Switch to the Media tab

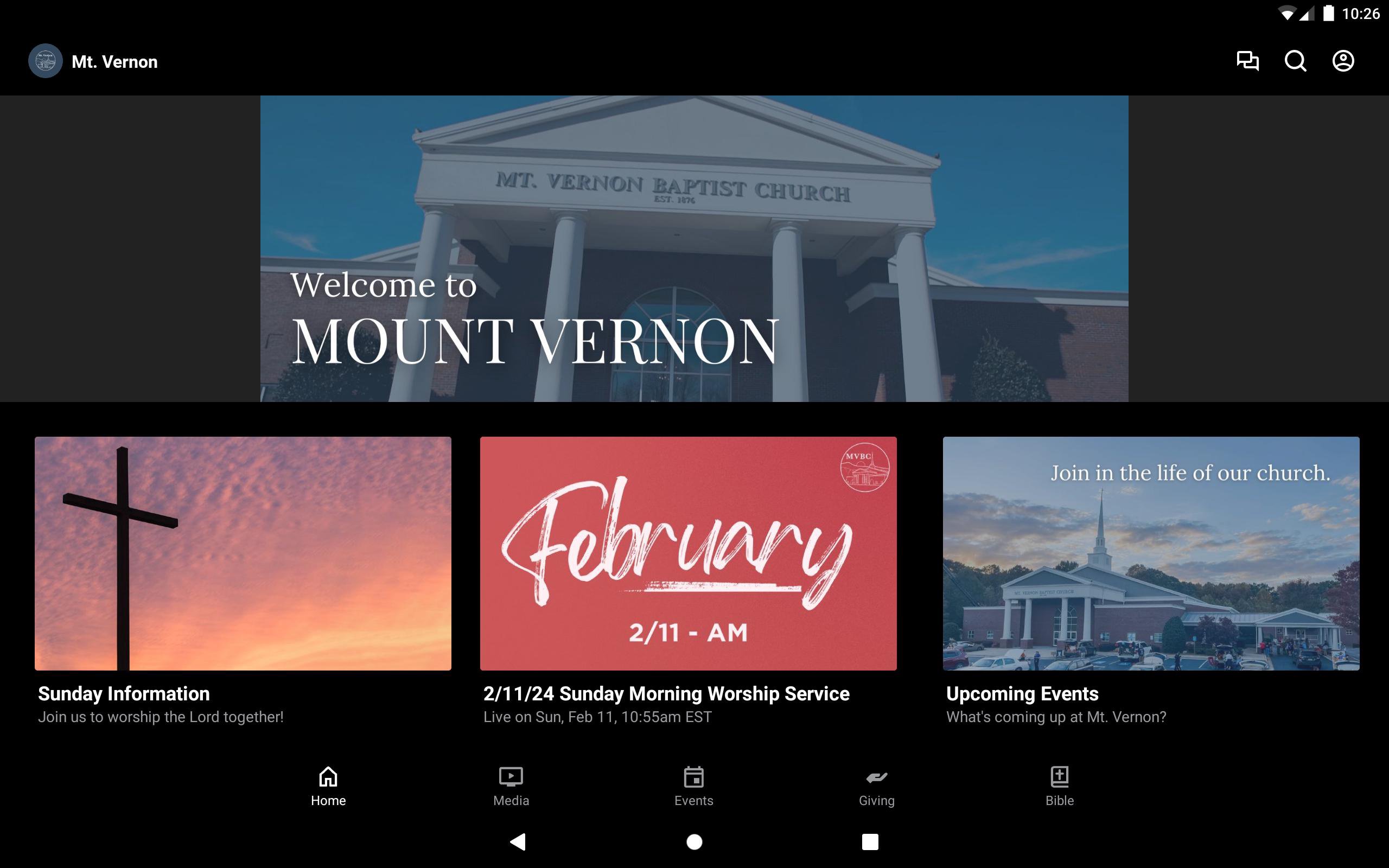tap(511, 786)
